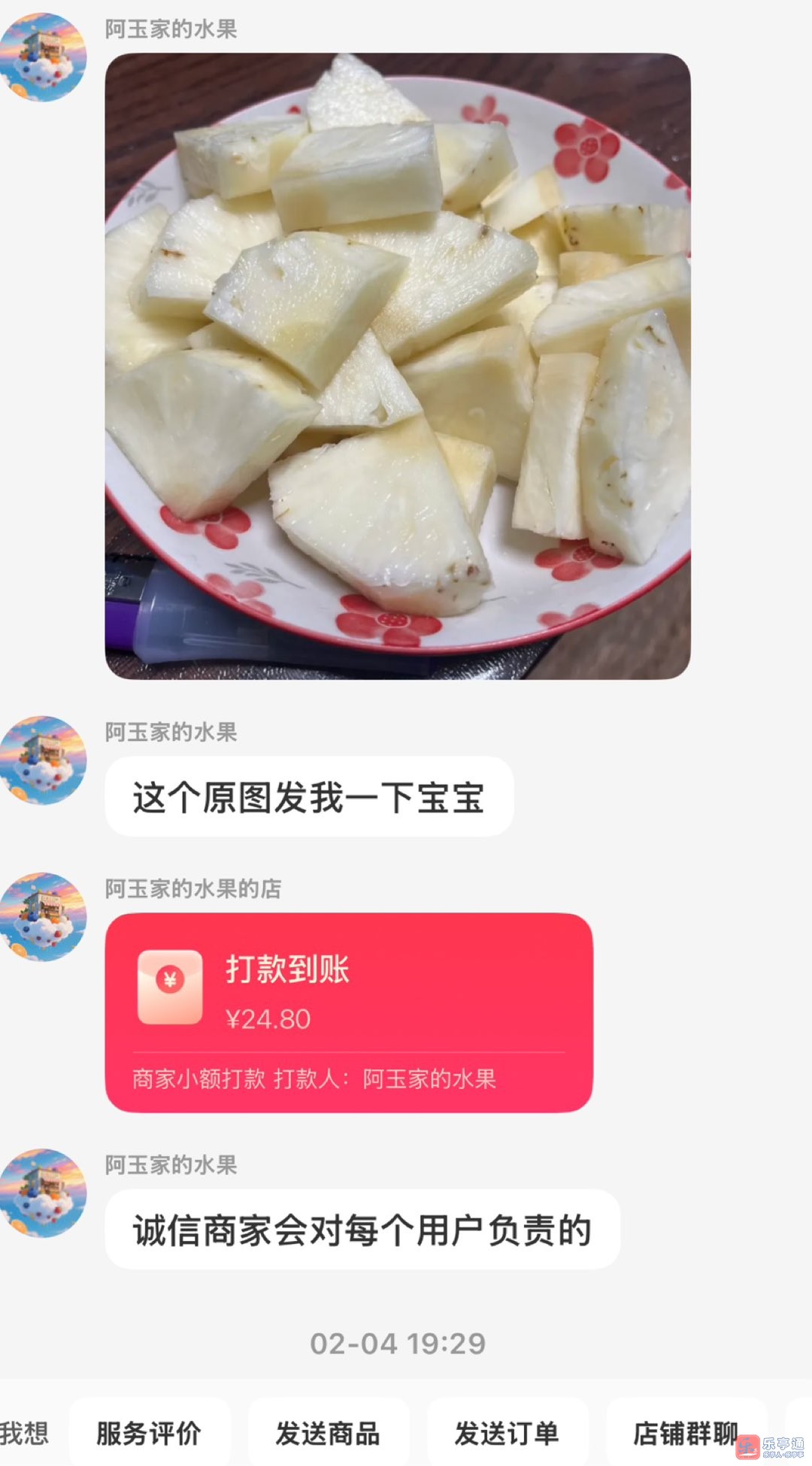Open the ¥24.80 打款到账 payment card
This screenshot has width=812, height=1466.
[349, 1012]
